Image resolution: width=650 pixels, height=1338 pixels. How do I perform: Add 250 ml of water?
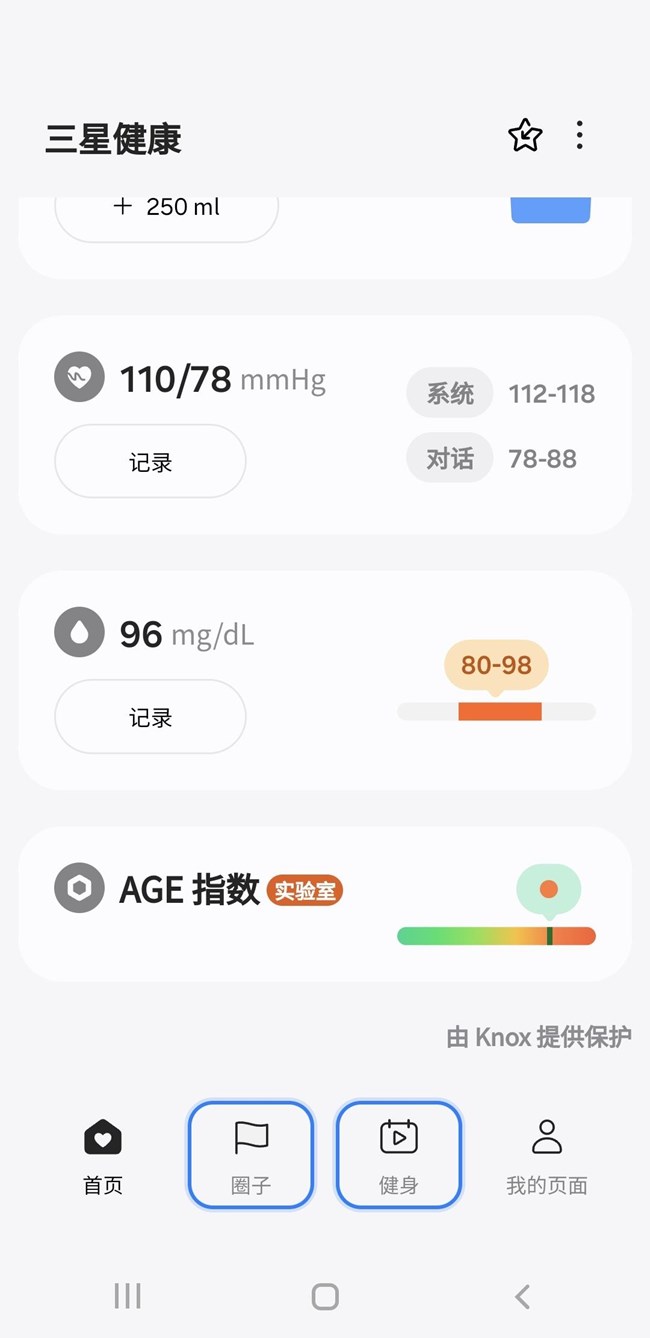click(166, 210)
